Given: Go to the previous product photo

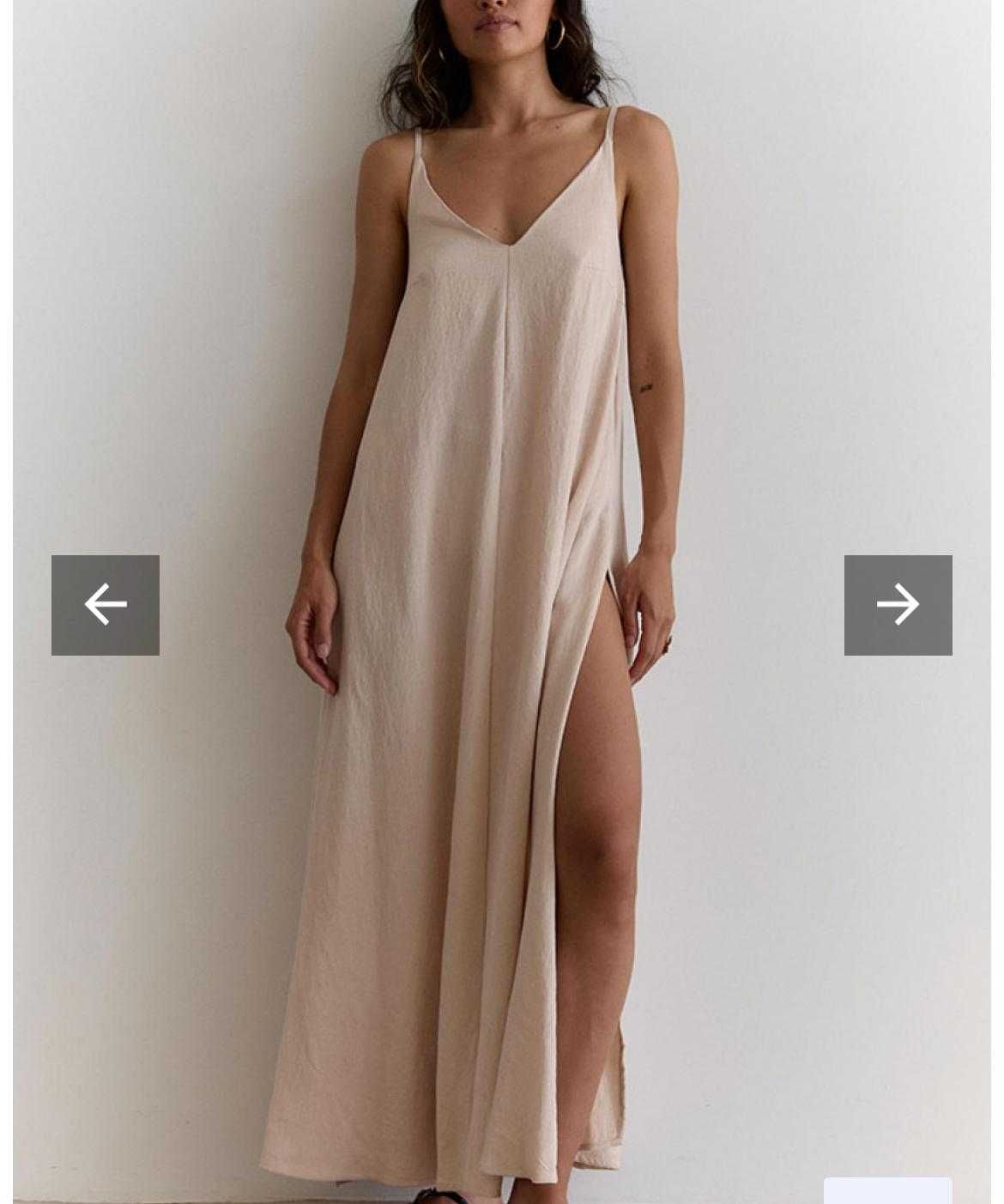Looking at the screenshot, I should pyautogui.click(x=106, y=605).
